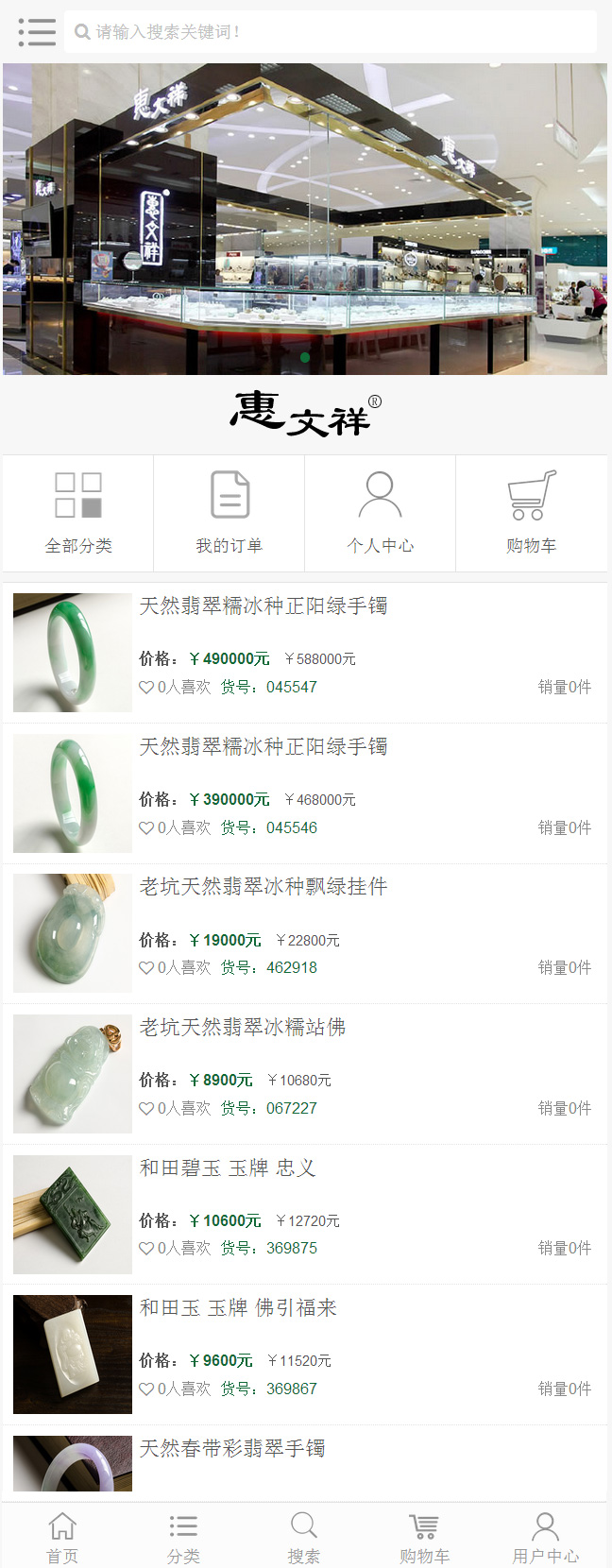
Task: Switch to 搜索 search tab
Action: [x=304, y=1537]
